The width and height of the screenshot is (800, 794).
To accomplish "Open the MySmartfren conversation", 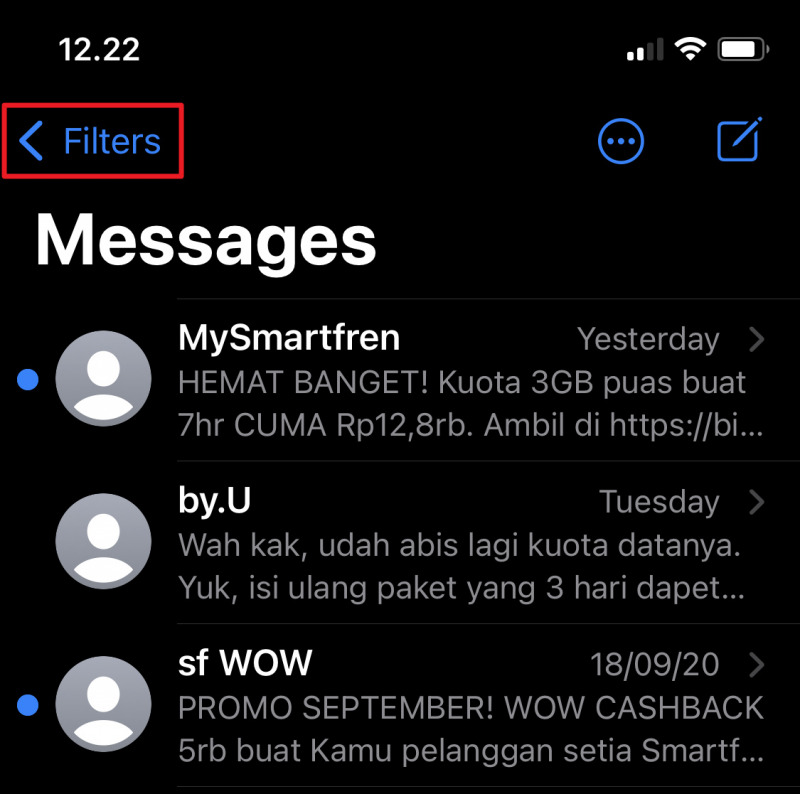I will click(470, 382).
